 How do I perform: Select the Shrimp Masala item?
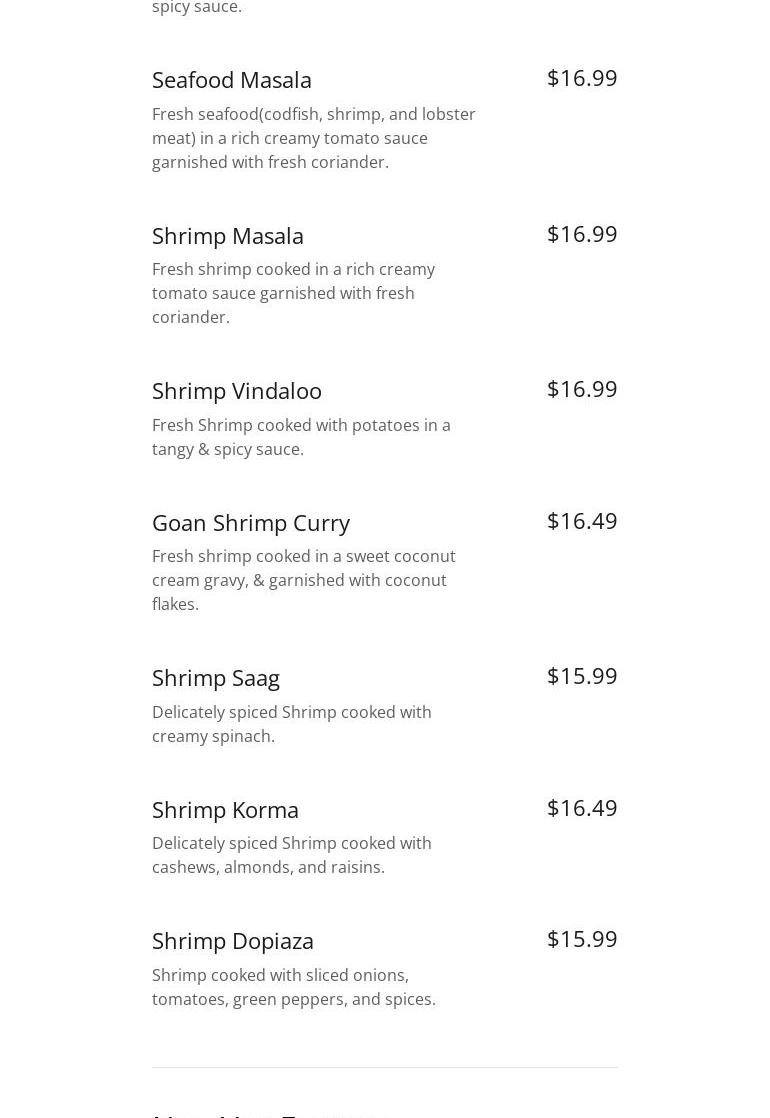[228, 236]
